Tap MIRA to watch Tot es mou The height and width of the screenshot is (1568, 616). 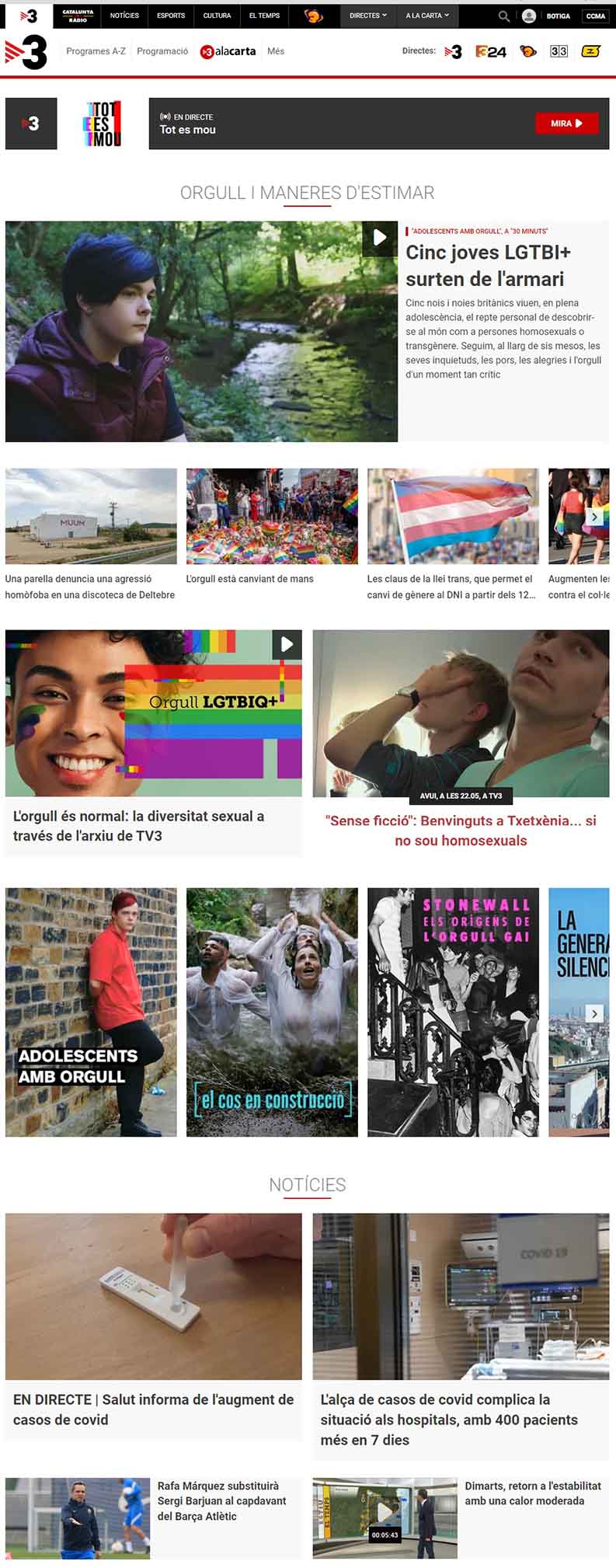(566, 124)
